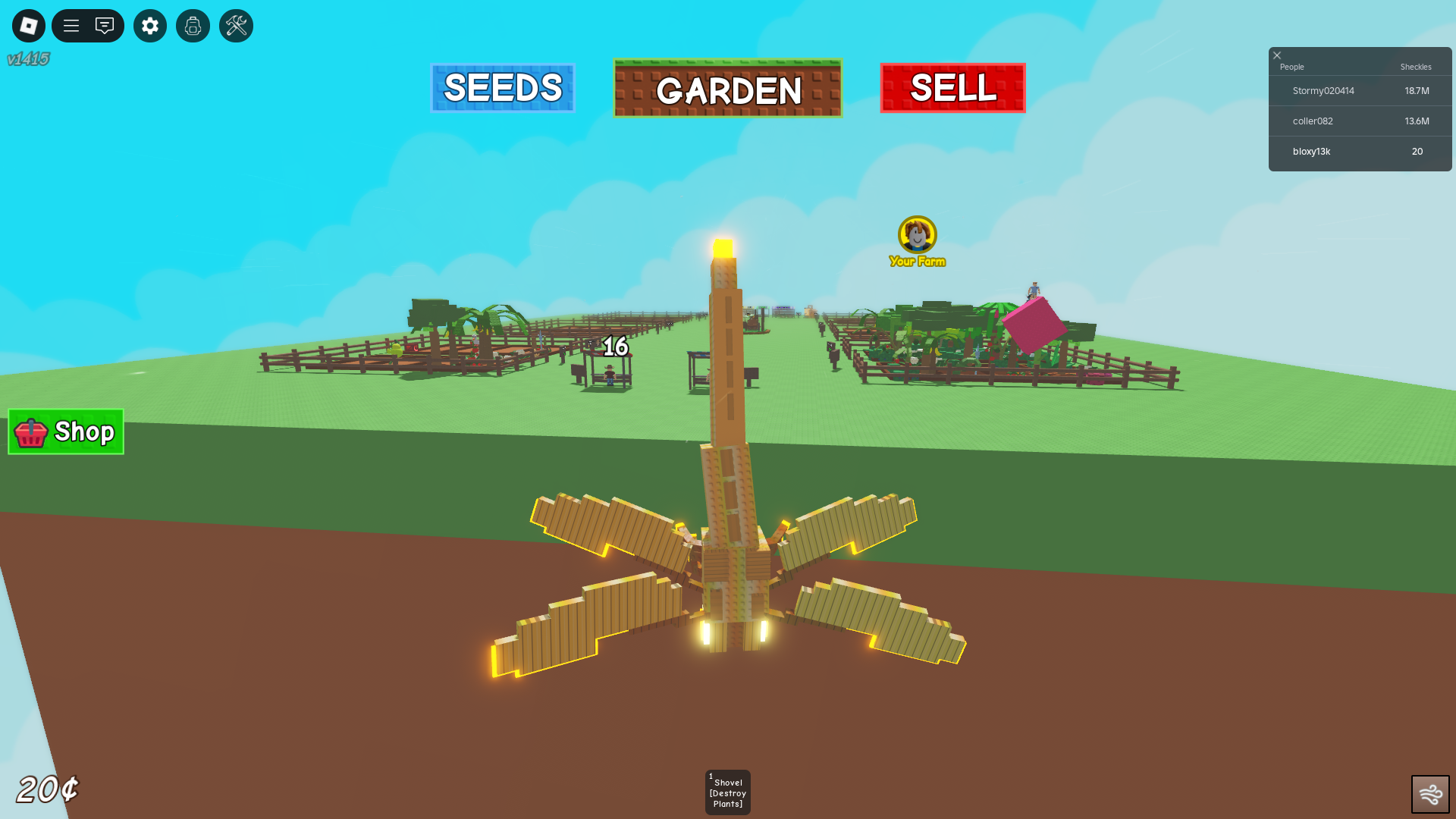Open the chat window
1456x819 pixels.
coord(105,26)
